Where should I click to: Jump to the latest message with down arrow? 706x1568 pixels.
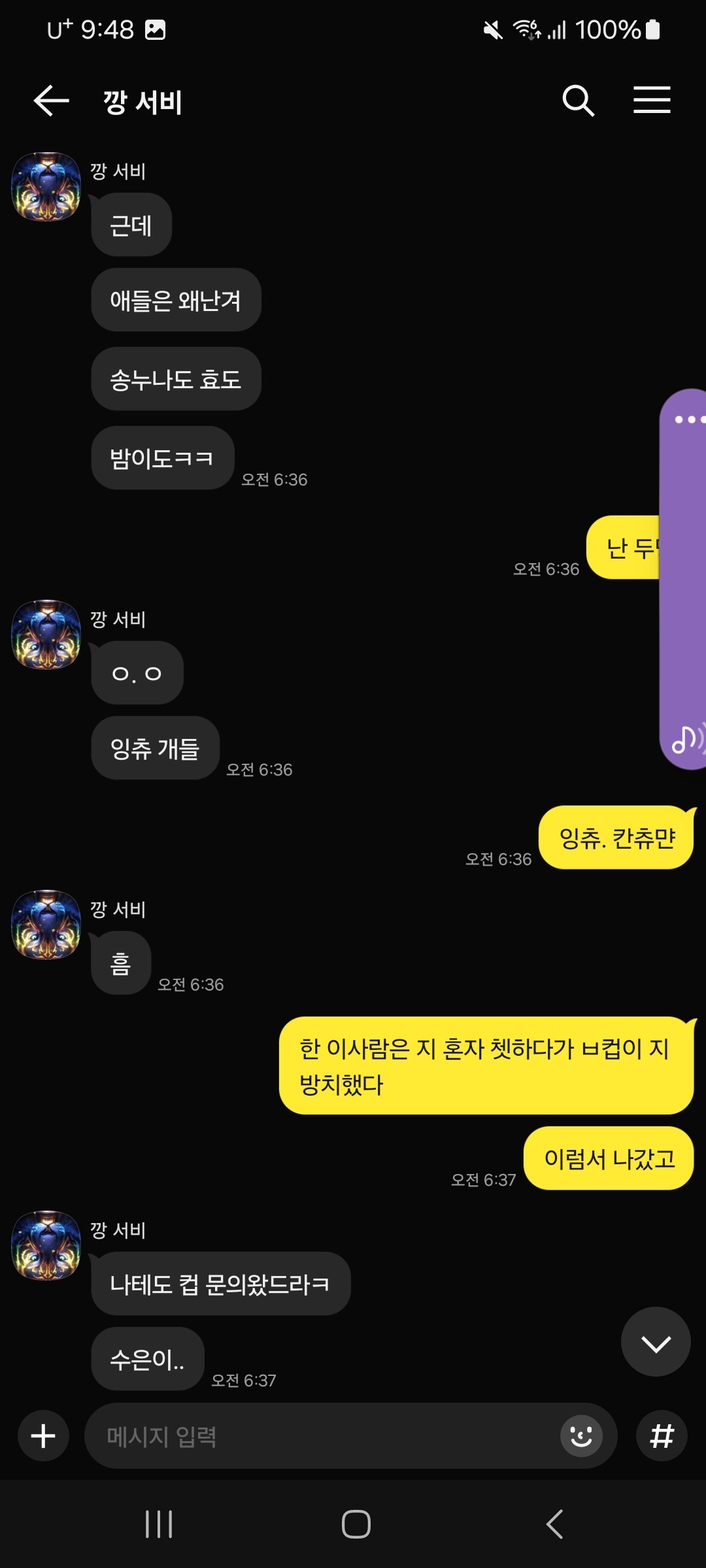pos(655,1341)
